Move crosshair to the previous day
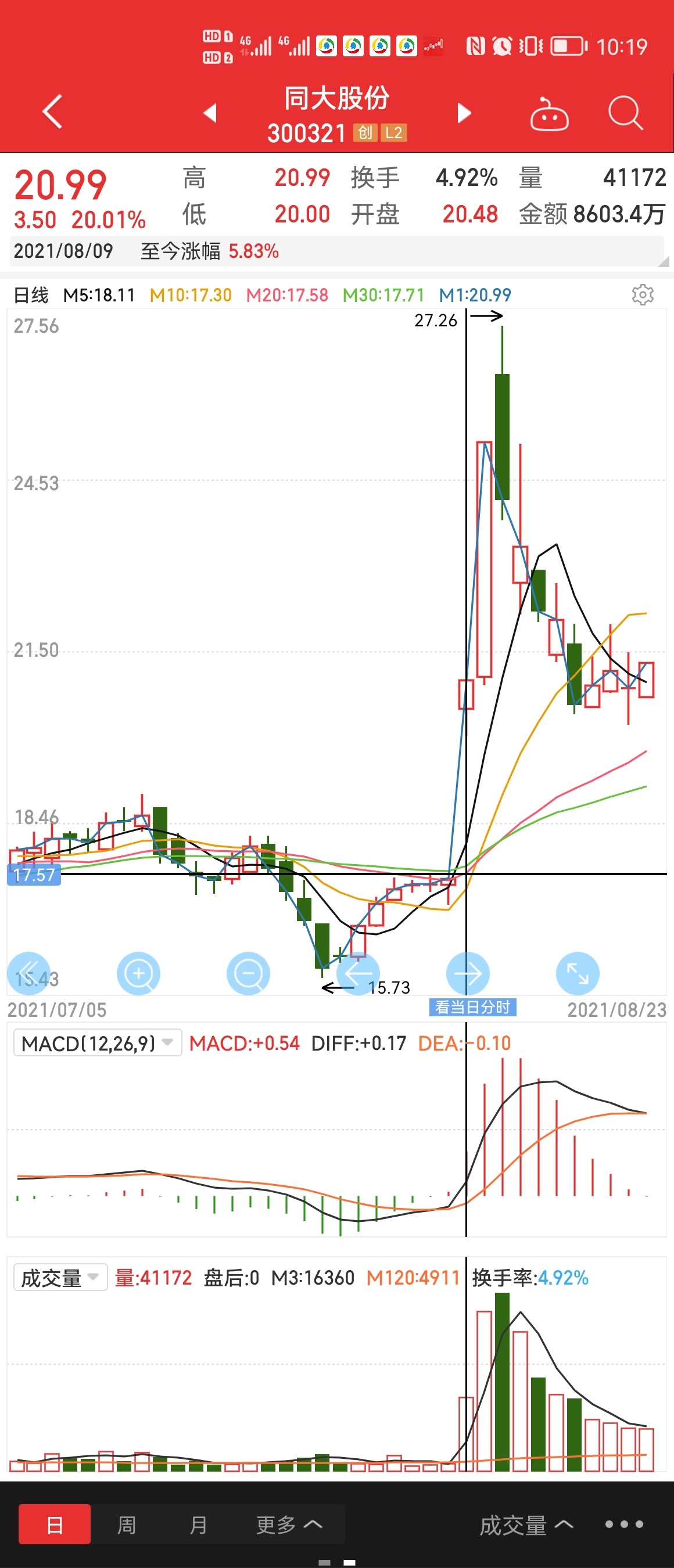 click(358, 973)
